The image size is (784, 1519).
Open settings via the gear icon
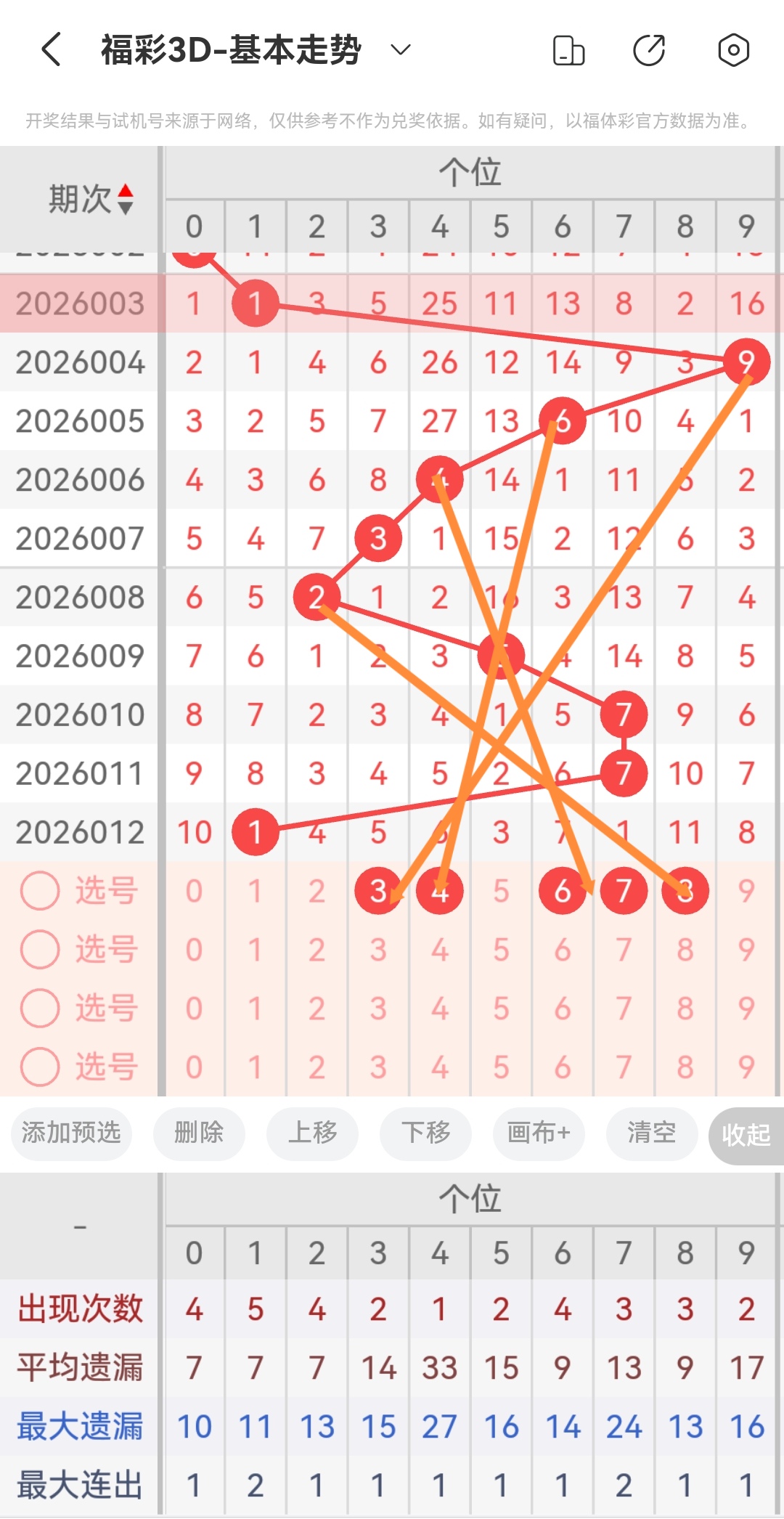point(733,49)
